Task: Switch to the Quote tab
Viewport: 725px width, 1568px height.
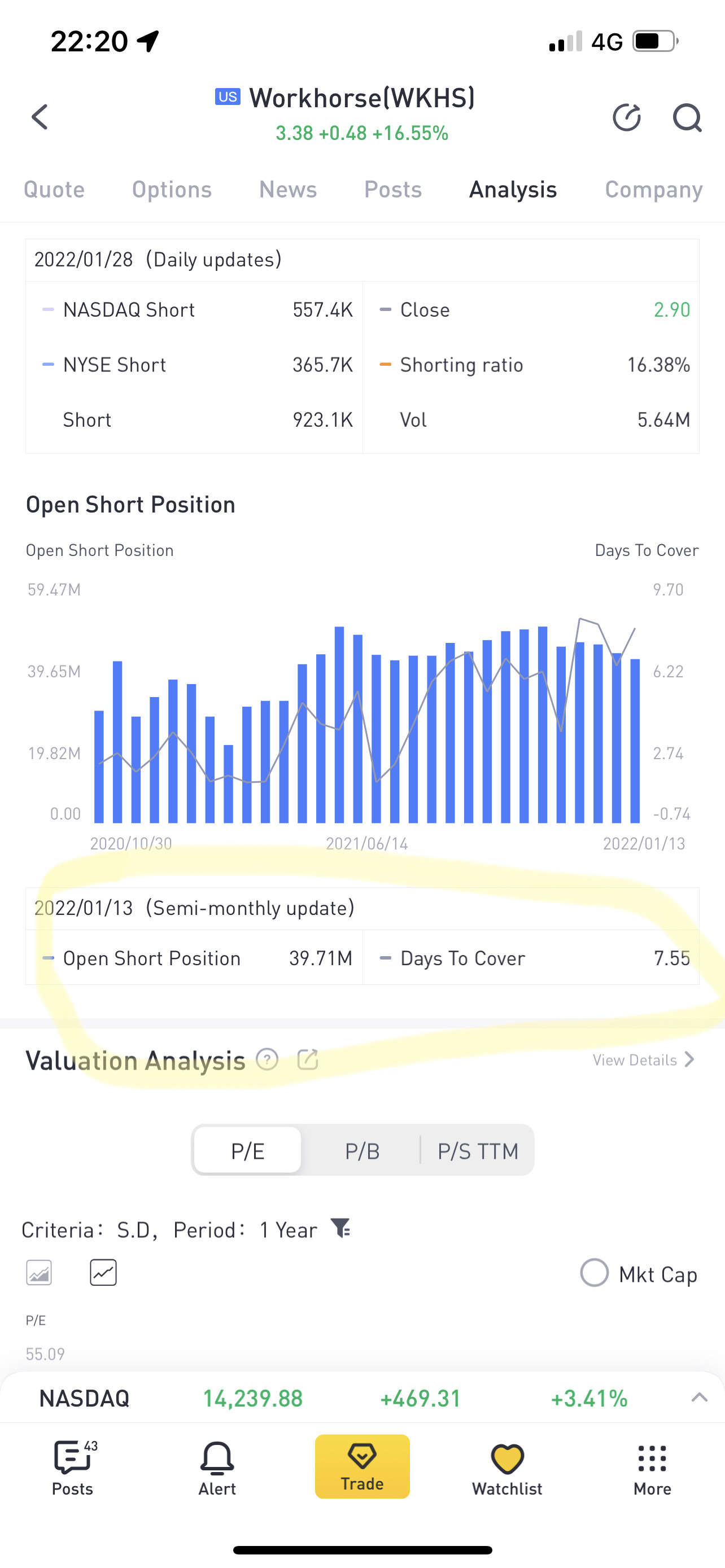Action: (54, 189)
